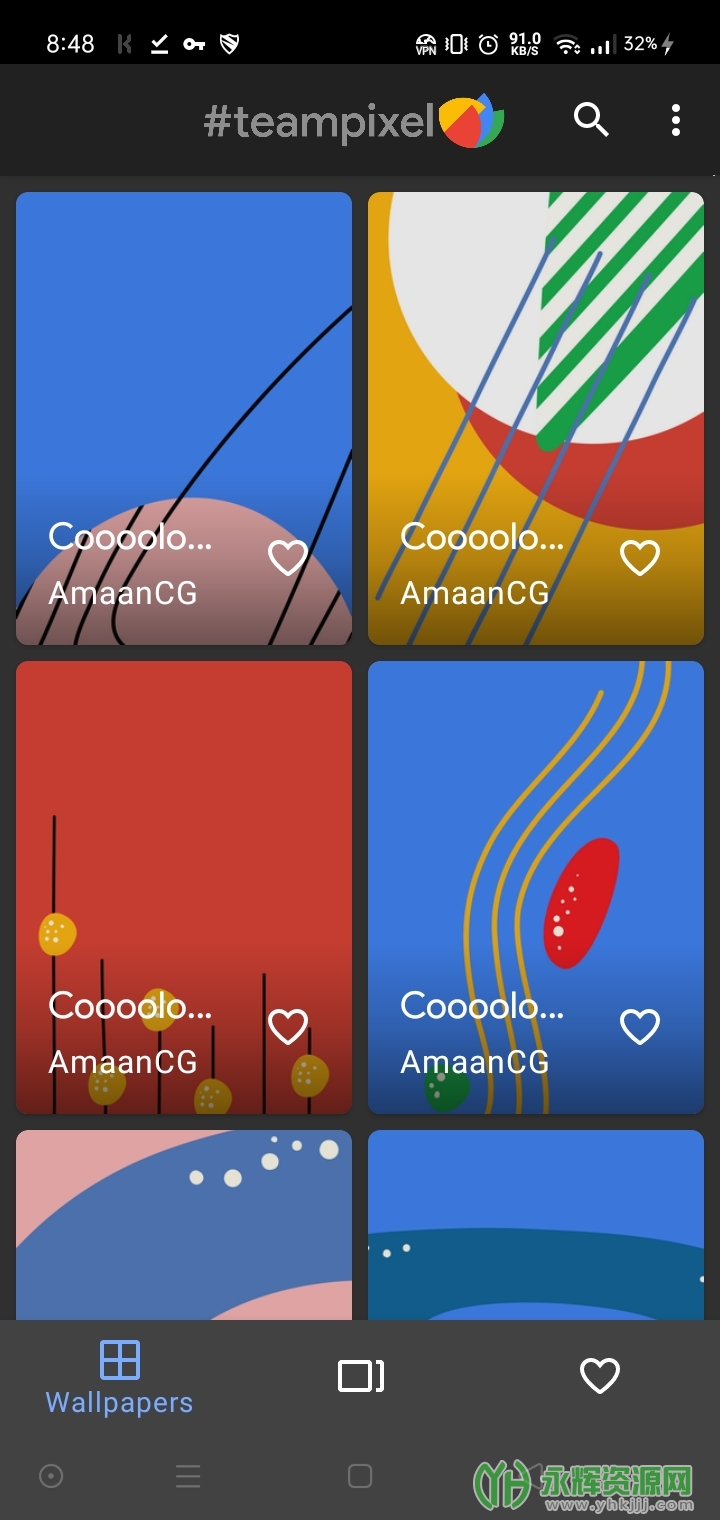Like the blue wallpaper with wavy yellow lines
The image size is (720, 1520).
pos(640,1027)
